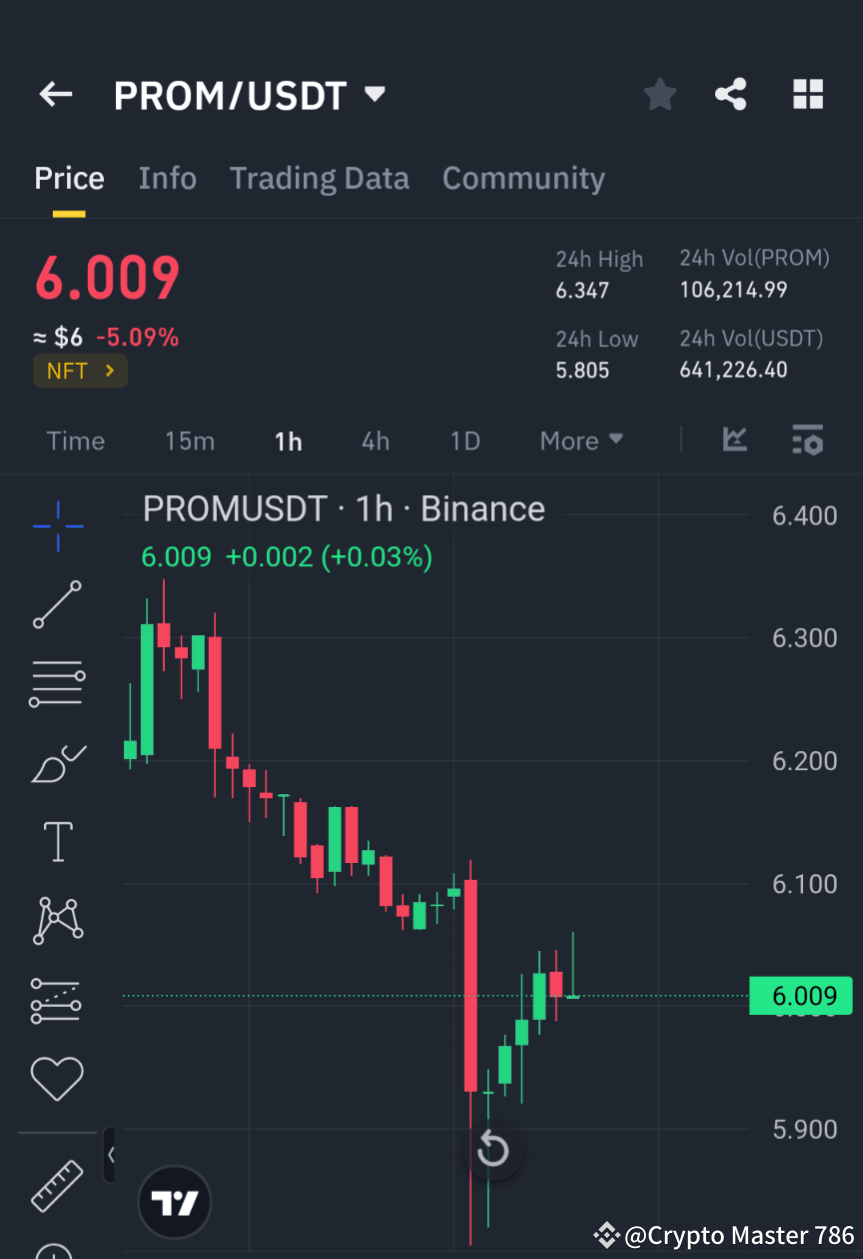Viewport: 863px width, 1259px height.
Task: Toggle the horizontal lines drawing tool
Action: click(57, 683)
